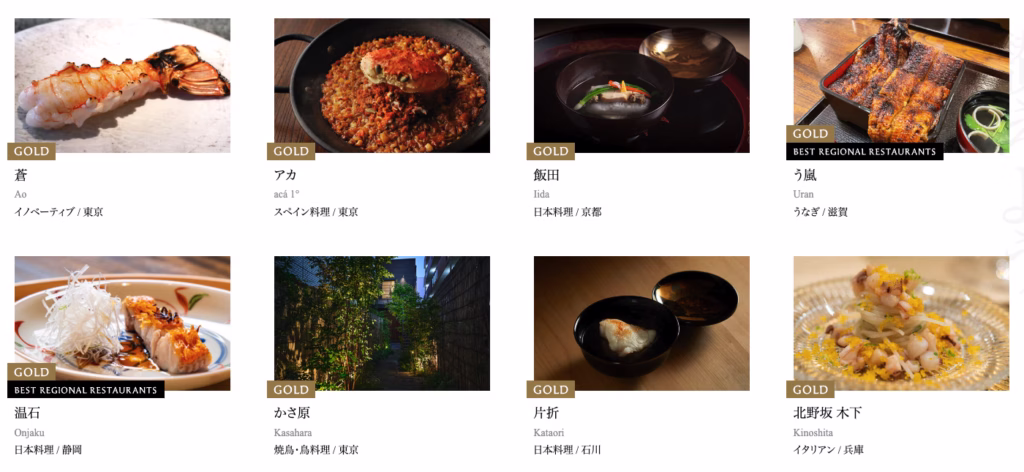View the Iida (飯田) restaurant card
This screenshot has width=1024, height=472.
click(x=641, y=86)
